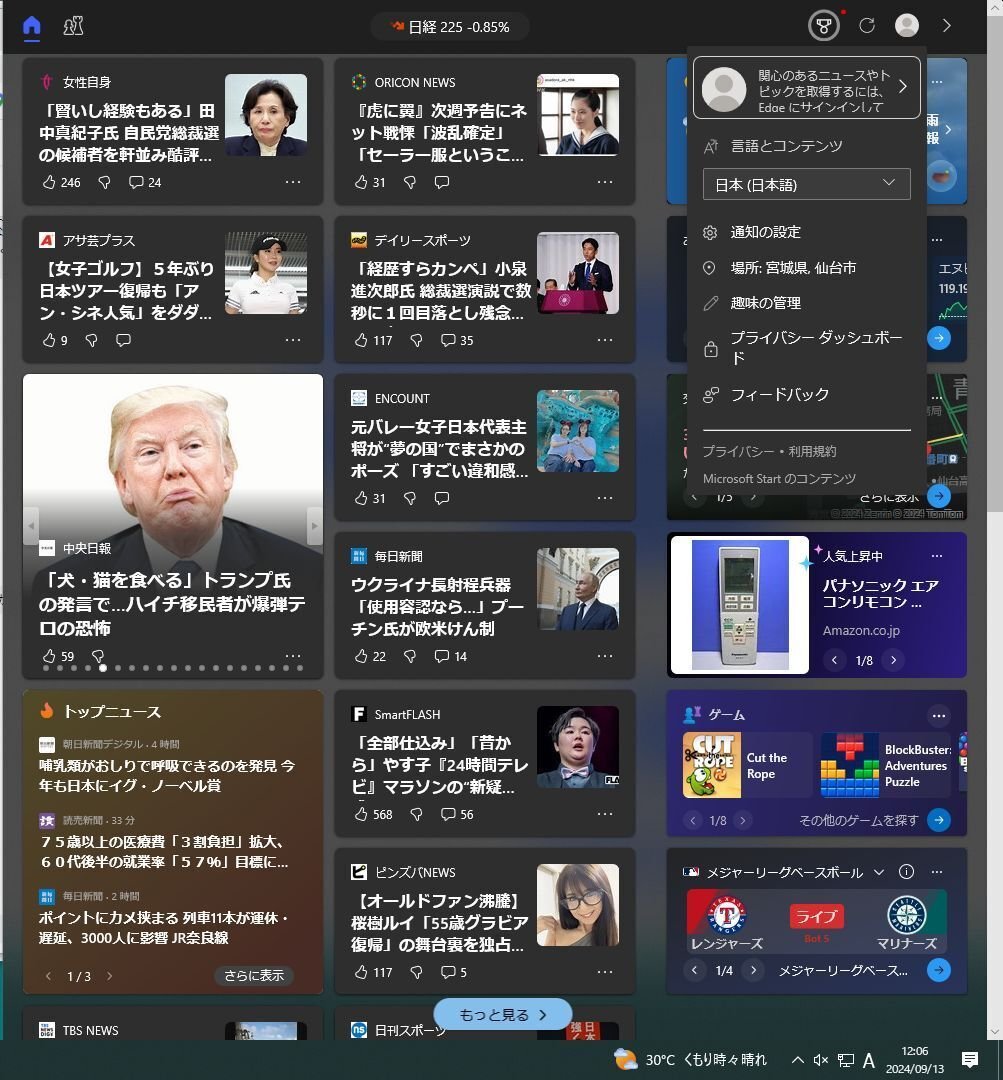Image resolution: width=1003 pixels, height=1080 pixels.
Task: Click the home icon in the top bar
Action: 31,25
